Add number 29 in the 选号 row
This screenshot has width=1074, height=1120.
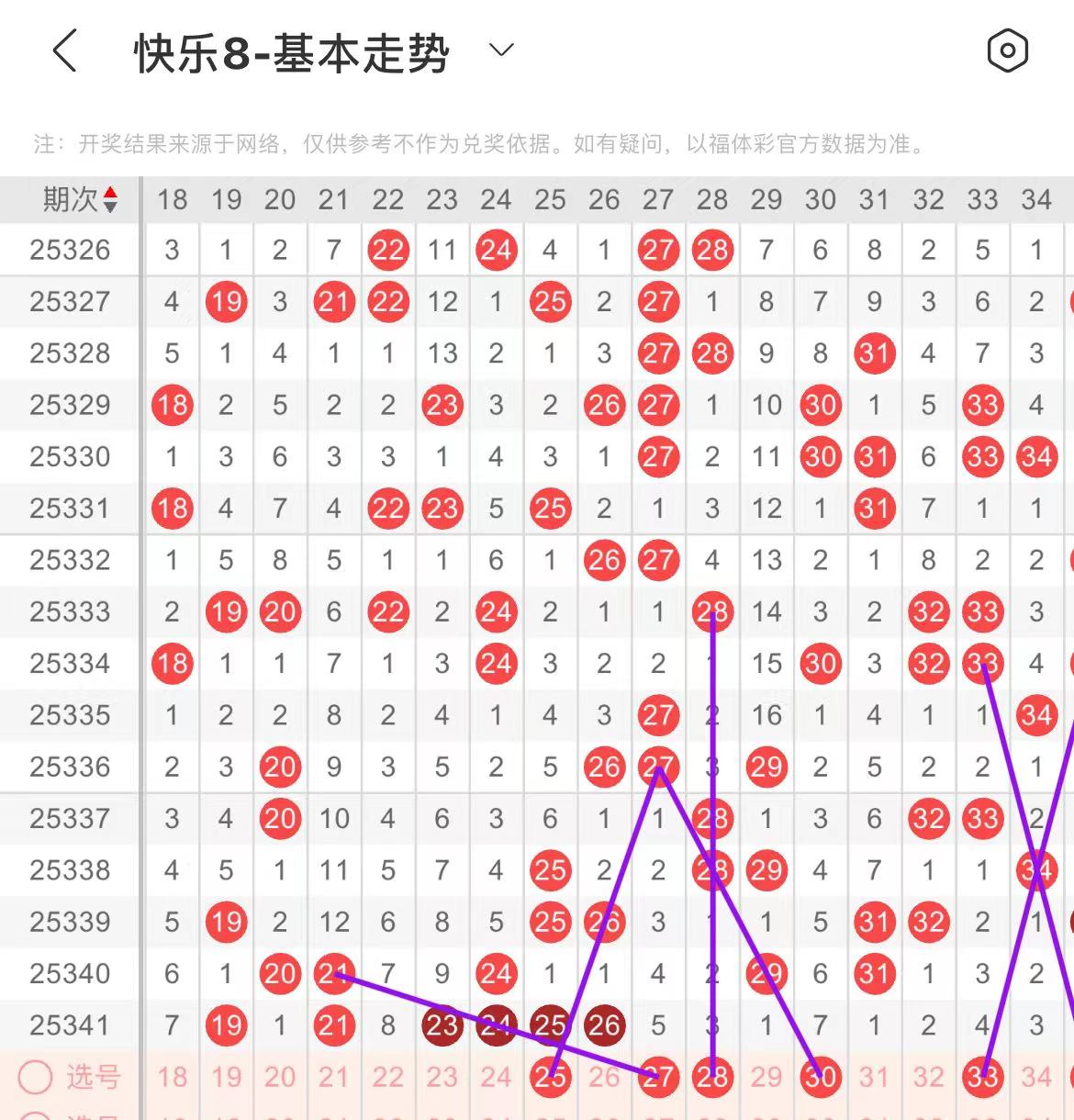(x=766, y=1077)
